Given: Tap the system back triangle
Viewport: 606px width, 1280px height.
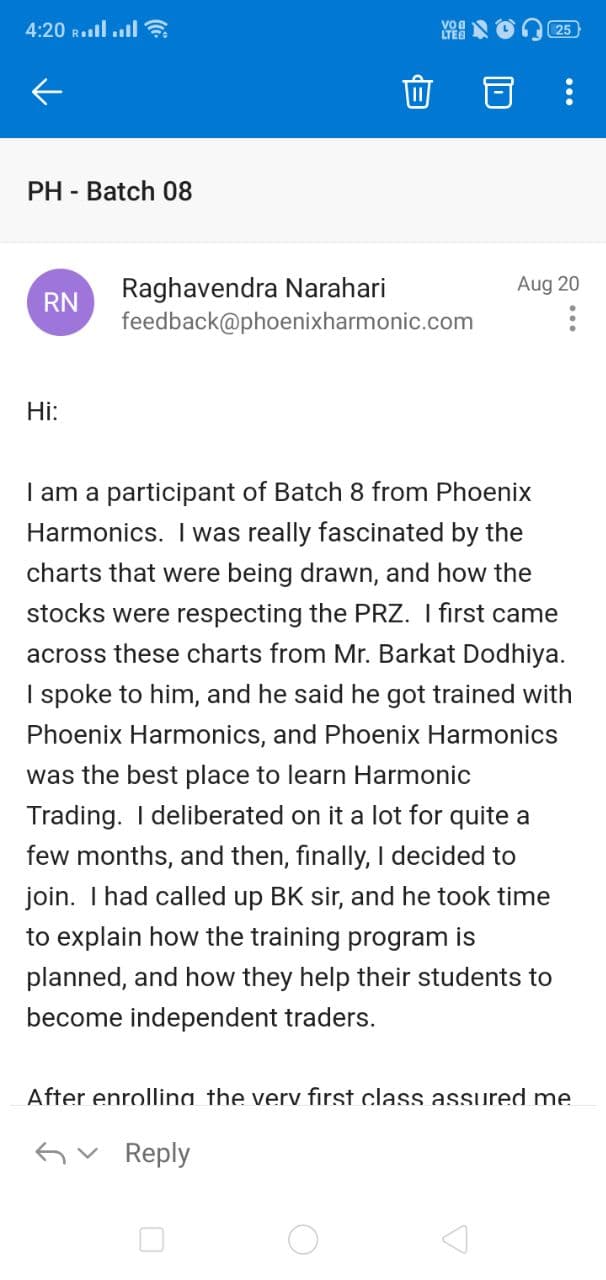Looking at the screenshot, I should [x=454, y=1240].
